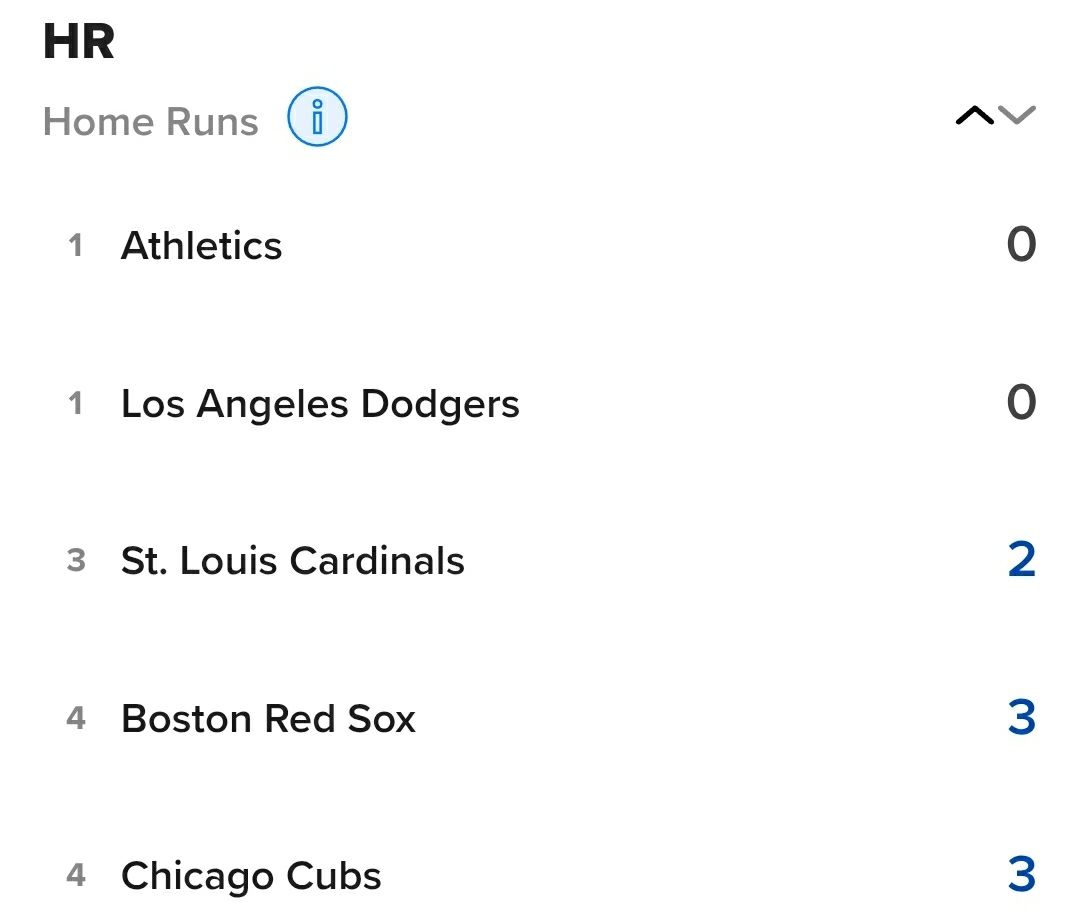Open the Home Runs info icon
This screenshot has width=1079, height=913.
(x=317, y=118)
